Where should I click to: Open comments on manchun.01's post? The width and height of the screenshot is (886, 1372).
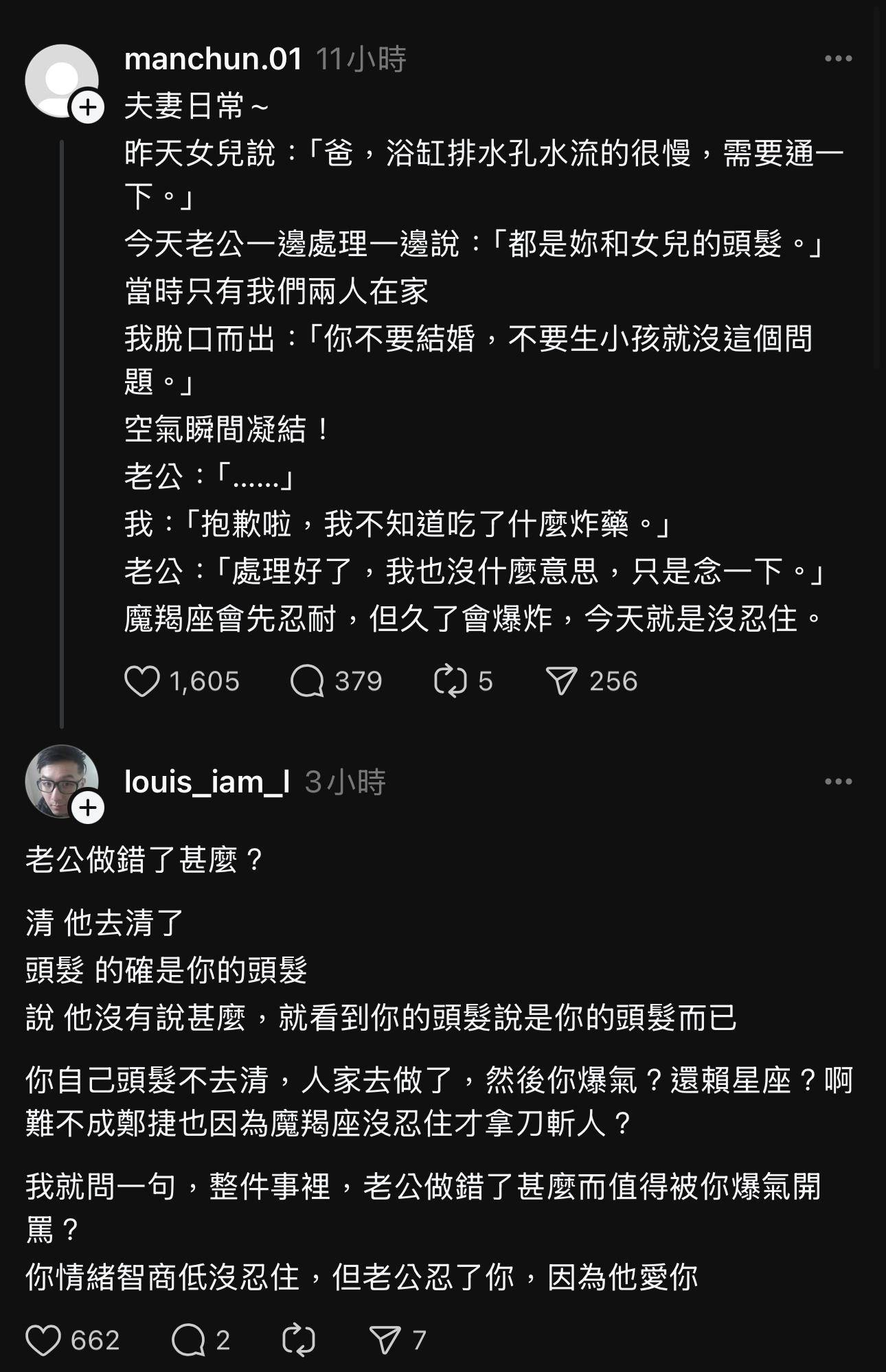(x=307, y=681)
